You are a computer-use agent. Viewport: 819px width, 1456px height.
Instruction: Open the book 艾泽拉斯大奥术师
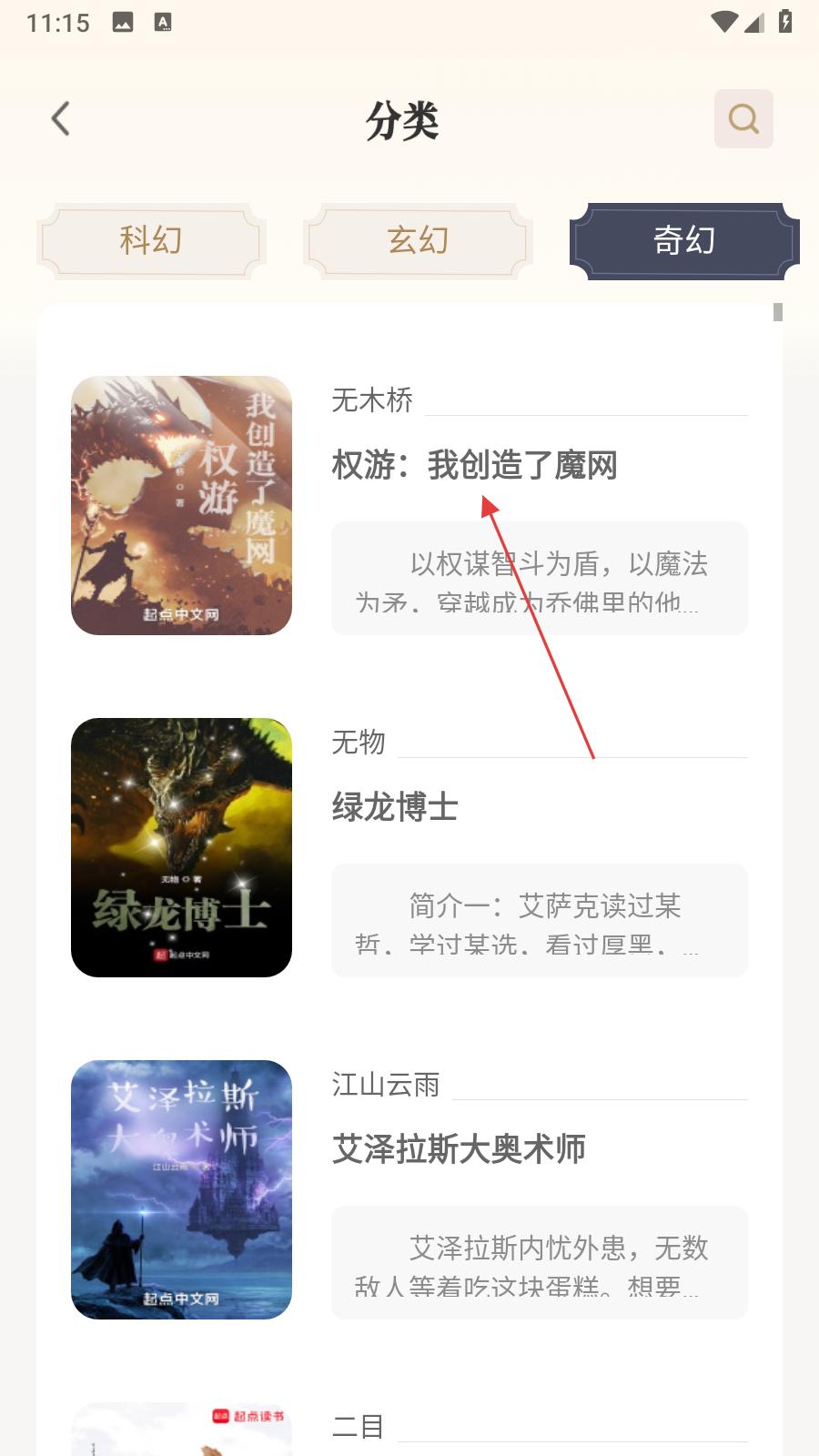coord(459,1149)
